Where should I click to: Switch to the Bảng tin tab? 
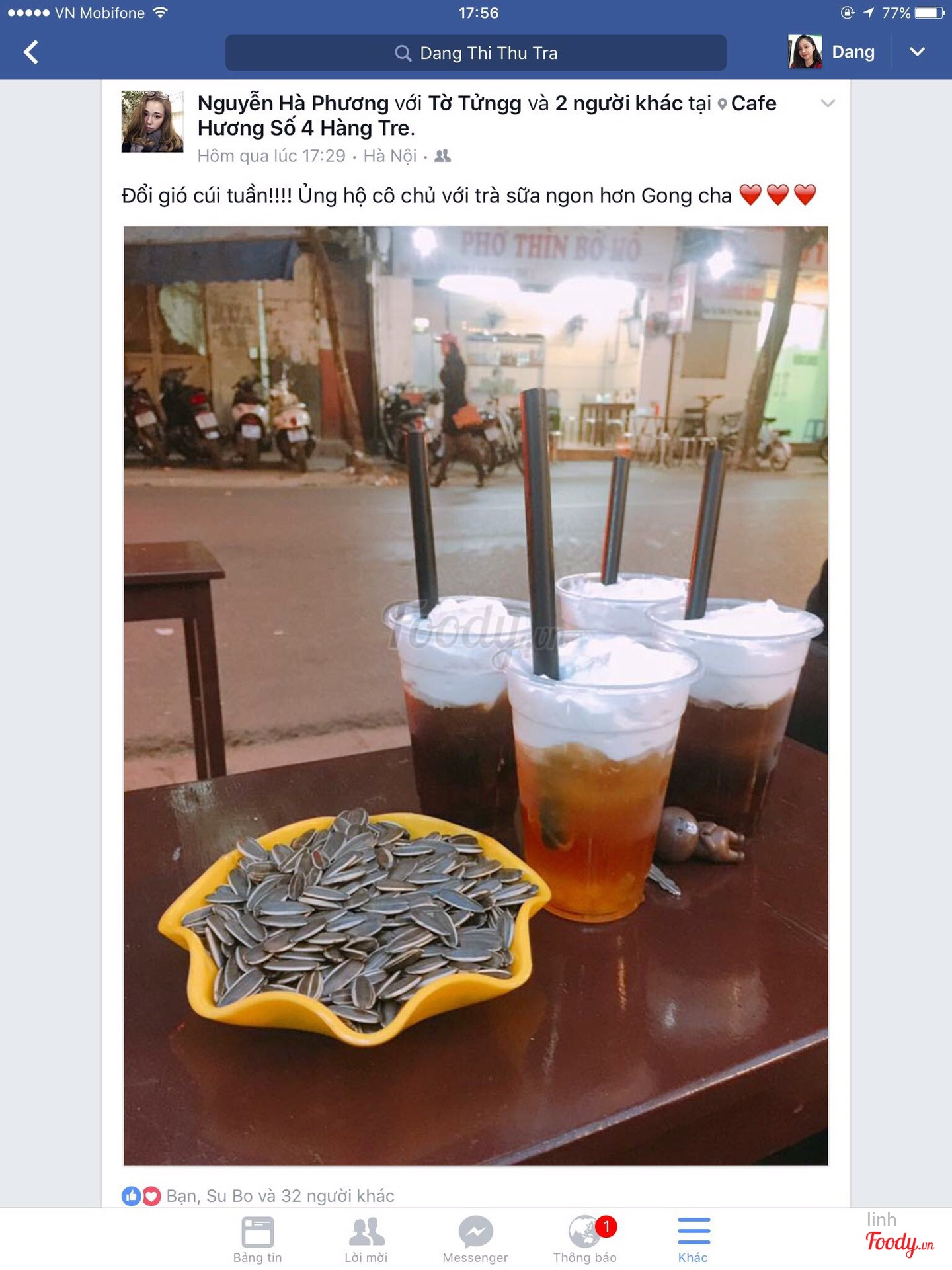point(257,1239)
